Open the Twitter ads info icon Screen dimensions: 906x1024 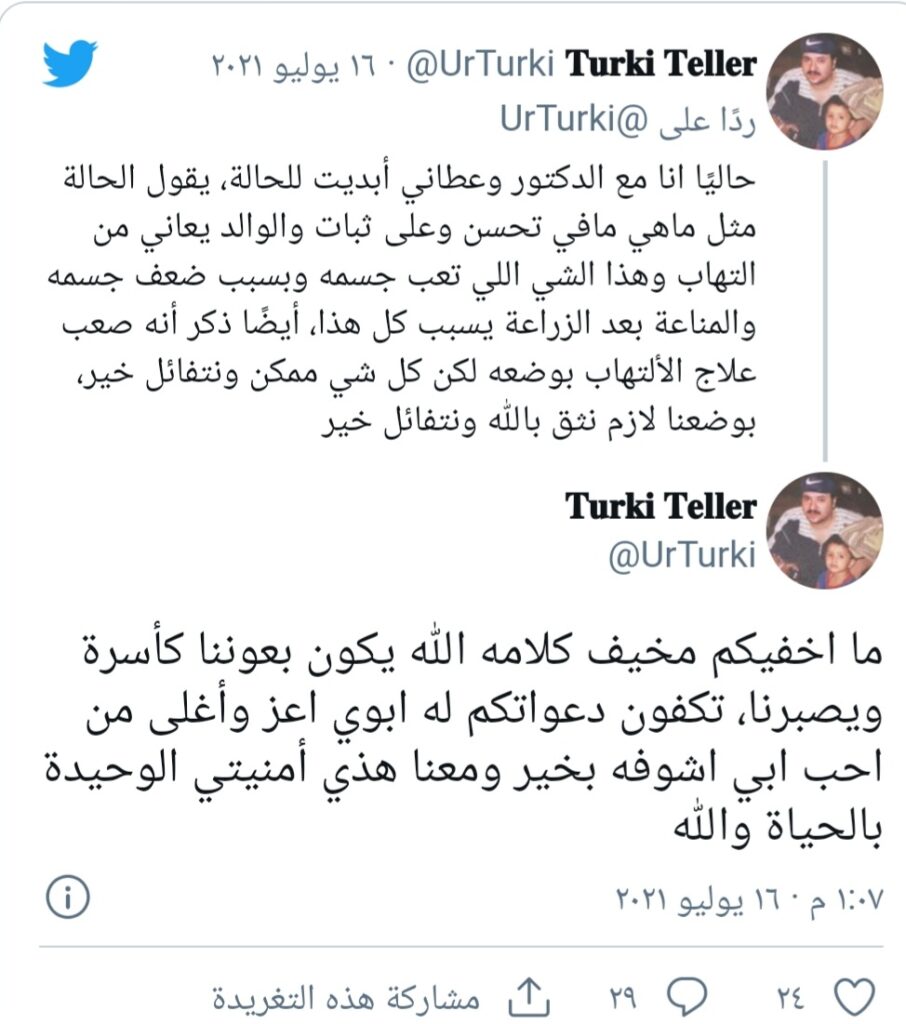[69, 894]
